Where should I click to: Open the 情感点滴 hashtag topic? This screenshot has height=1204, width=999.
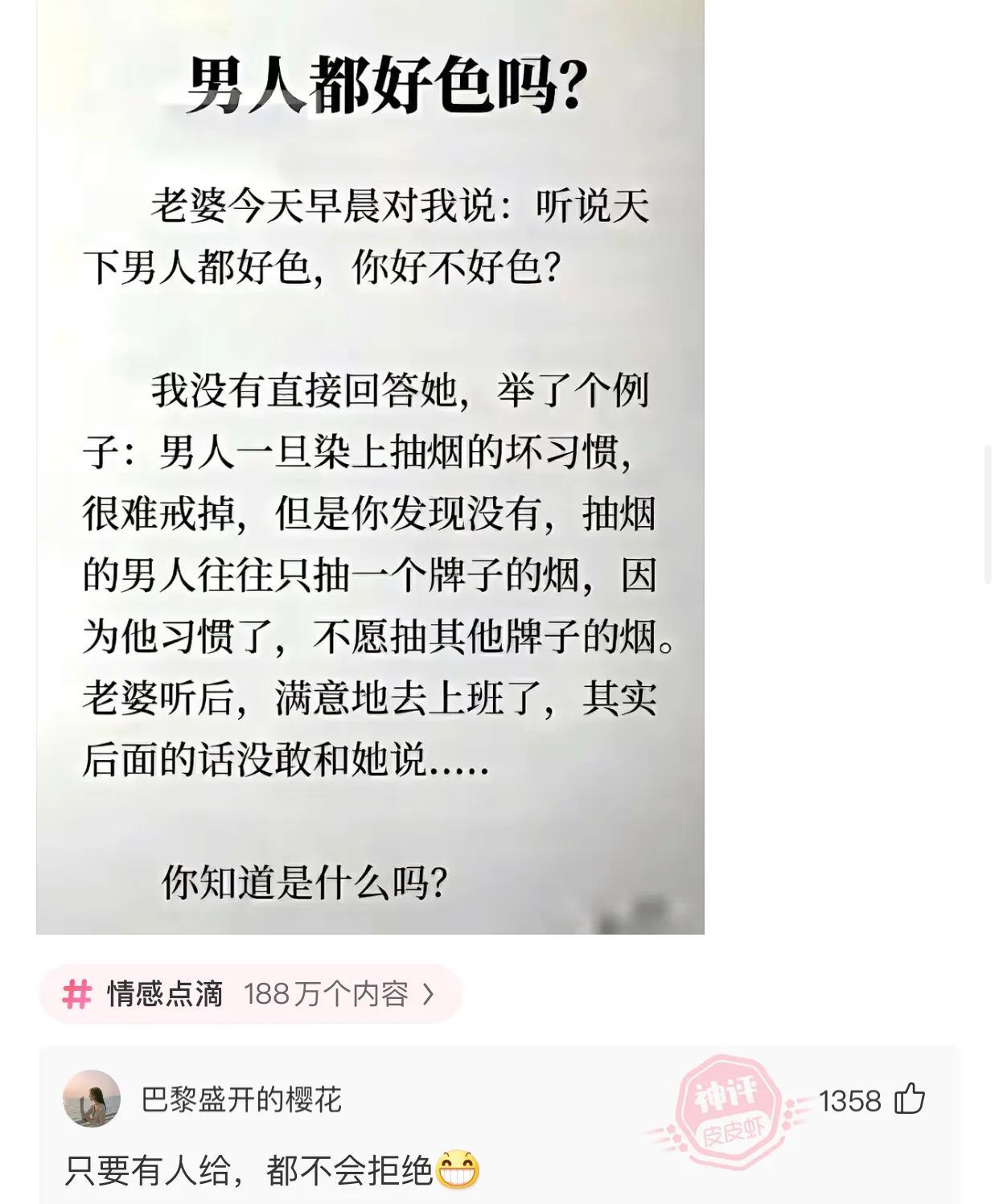click(x=249, y=994)
